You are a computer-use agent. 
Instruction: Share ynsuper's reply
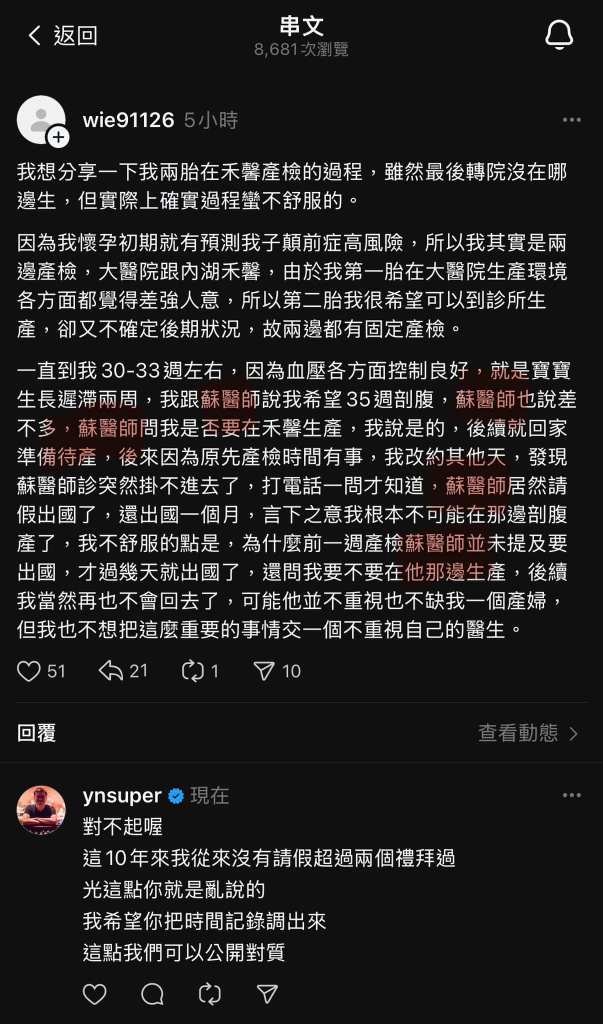pyautogui.click(x=267, y=993)
